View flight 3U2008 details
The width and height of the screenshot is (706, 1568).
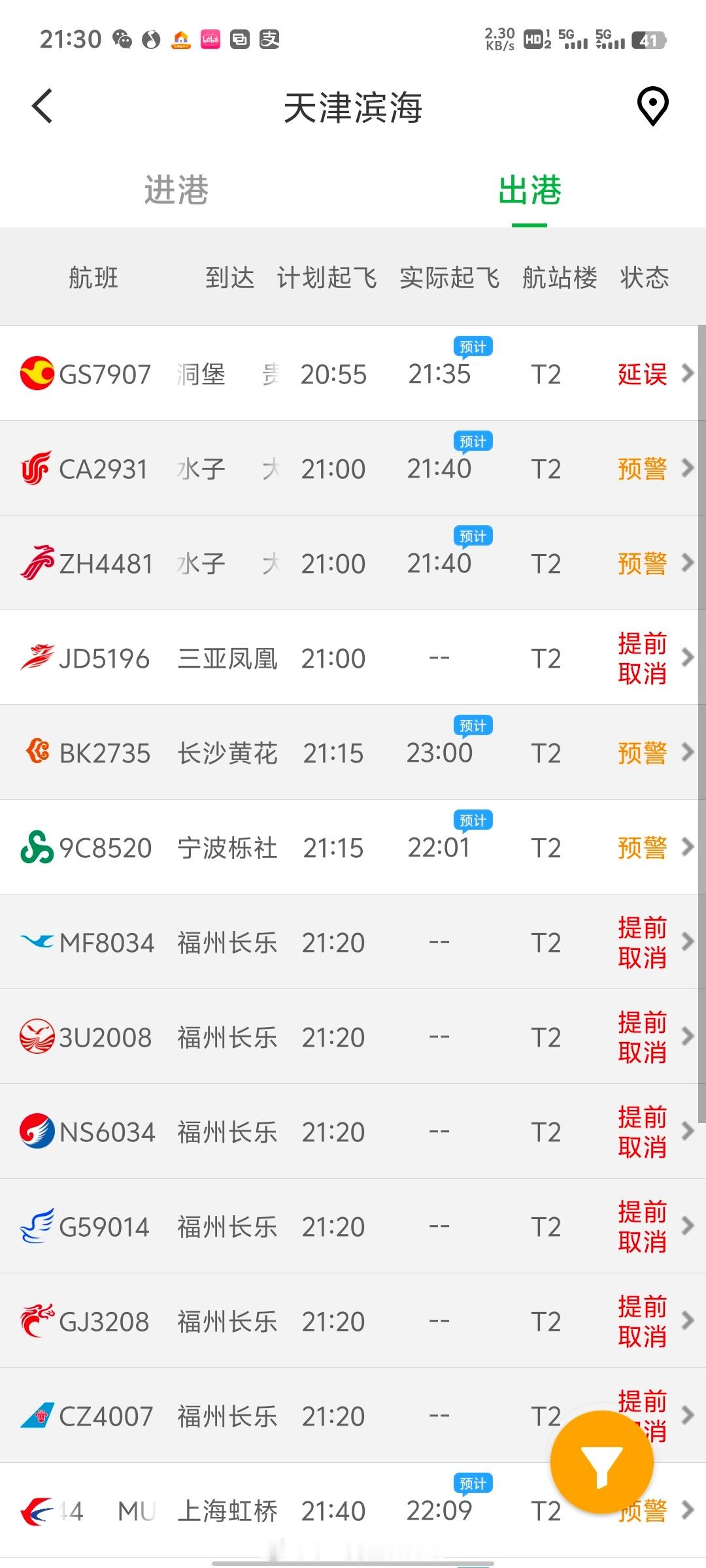point(353,1037)
